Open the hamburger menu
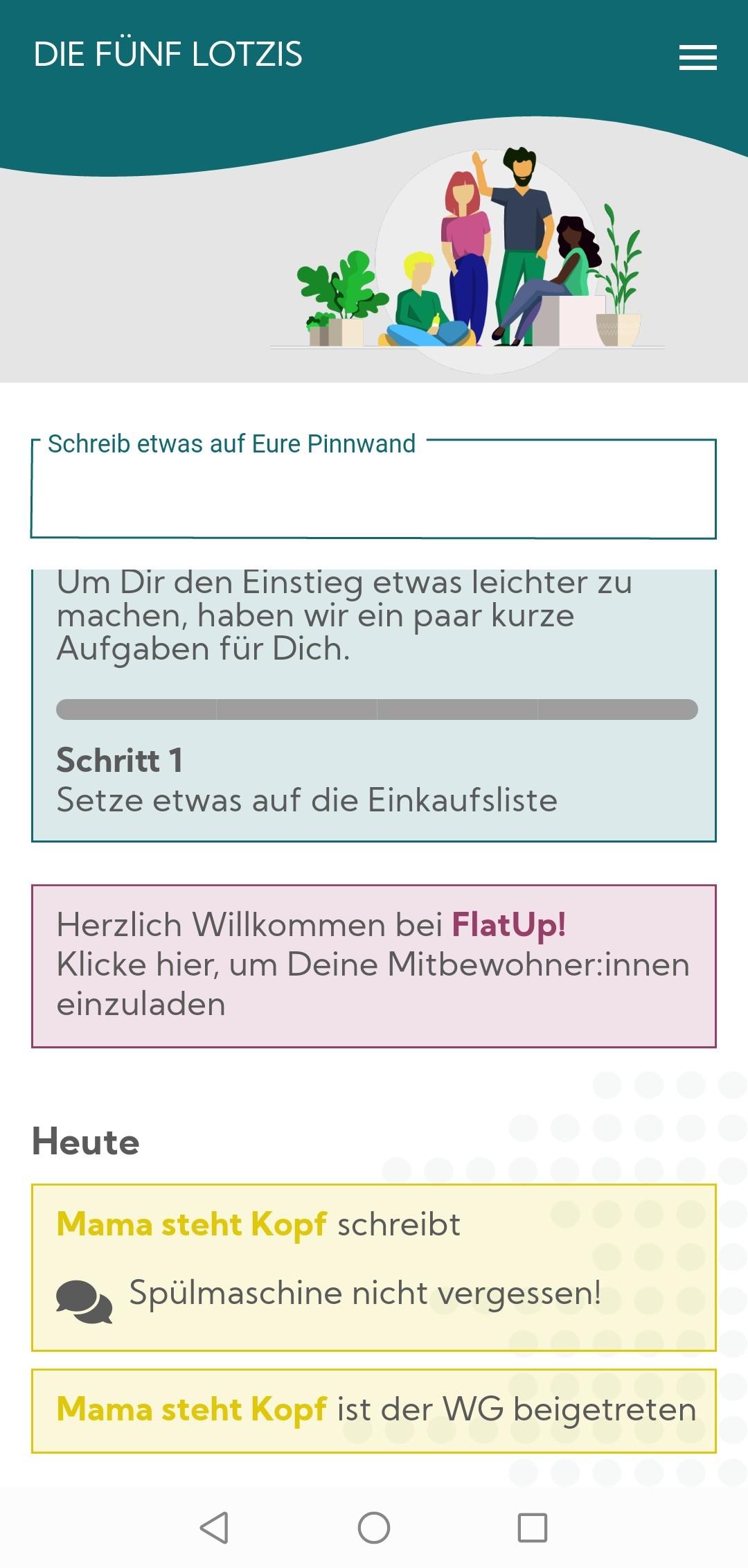 pyautogui.click(x=697, y=58)
